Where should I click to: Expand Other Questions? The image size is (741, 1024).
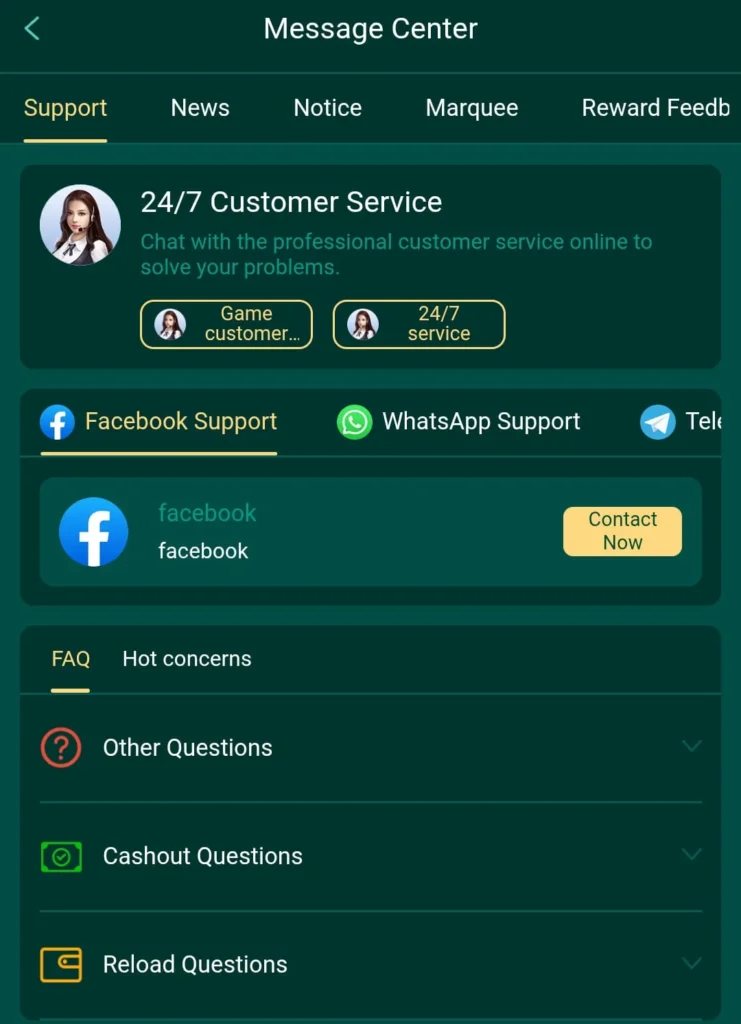(x=370, y=748)
